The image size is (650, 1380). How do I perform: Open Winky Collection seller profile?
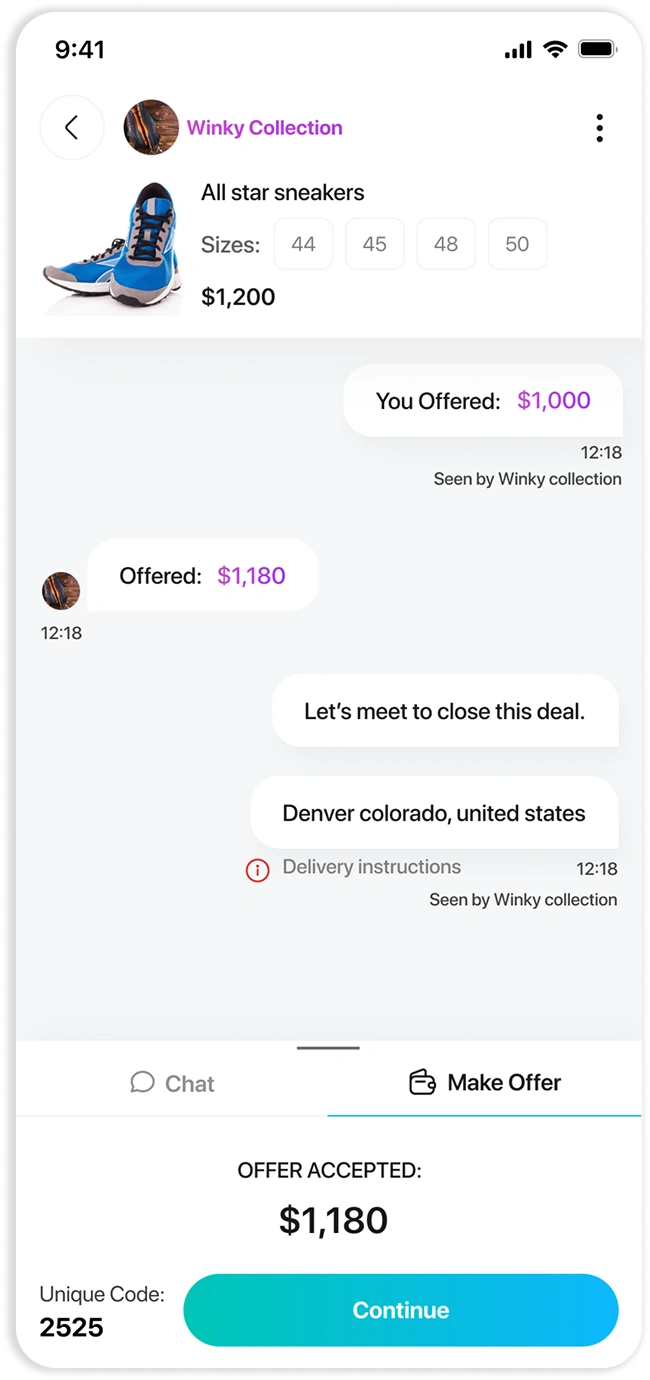click(263, 128)
